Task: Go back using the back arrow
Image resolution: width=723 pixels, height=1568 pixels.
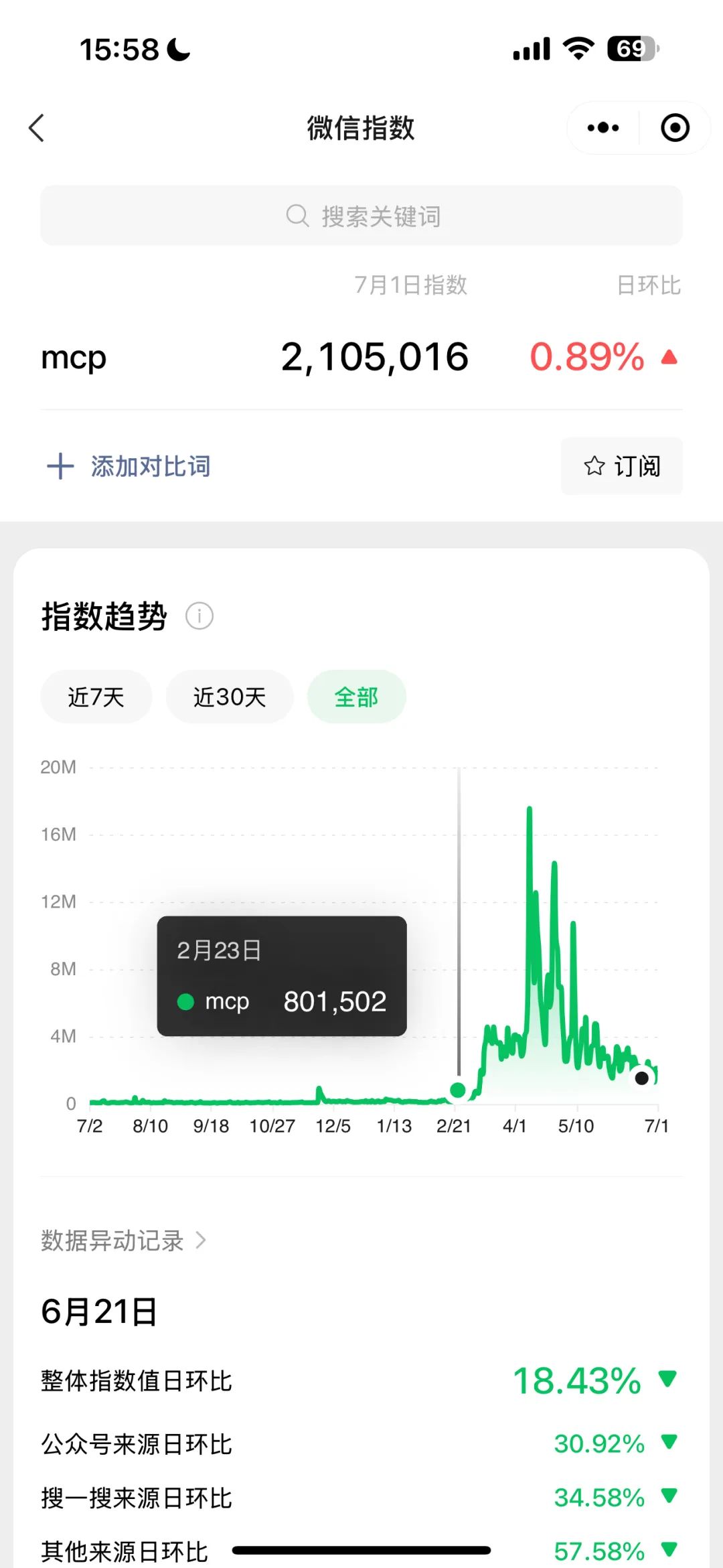Action: click(37, 128)
